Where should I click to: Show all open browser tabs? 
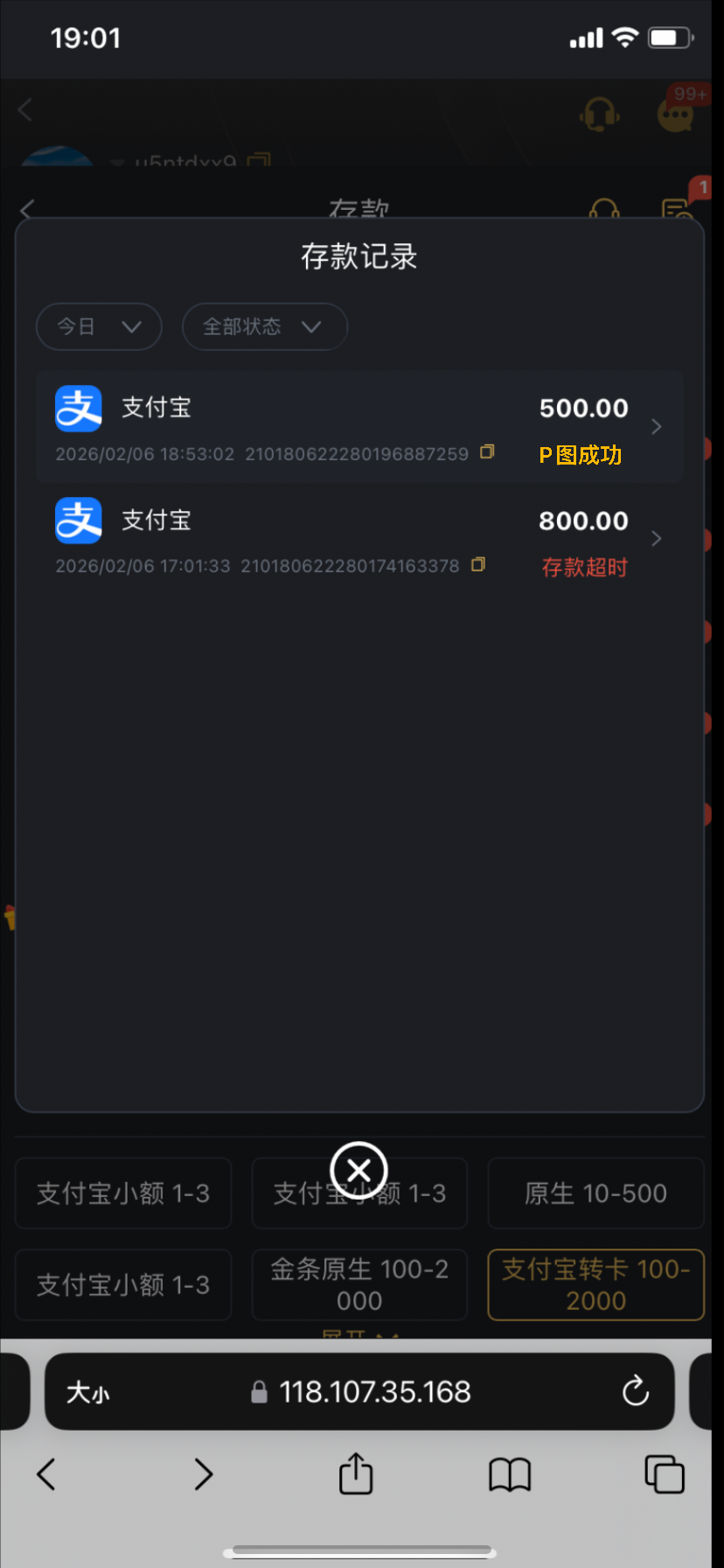point(664,1474)
